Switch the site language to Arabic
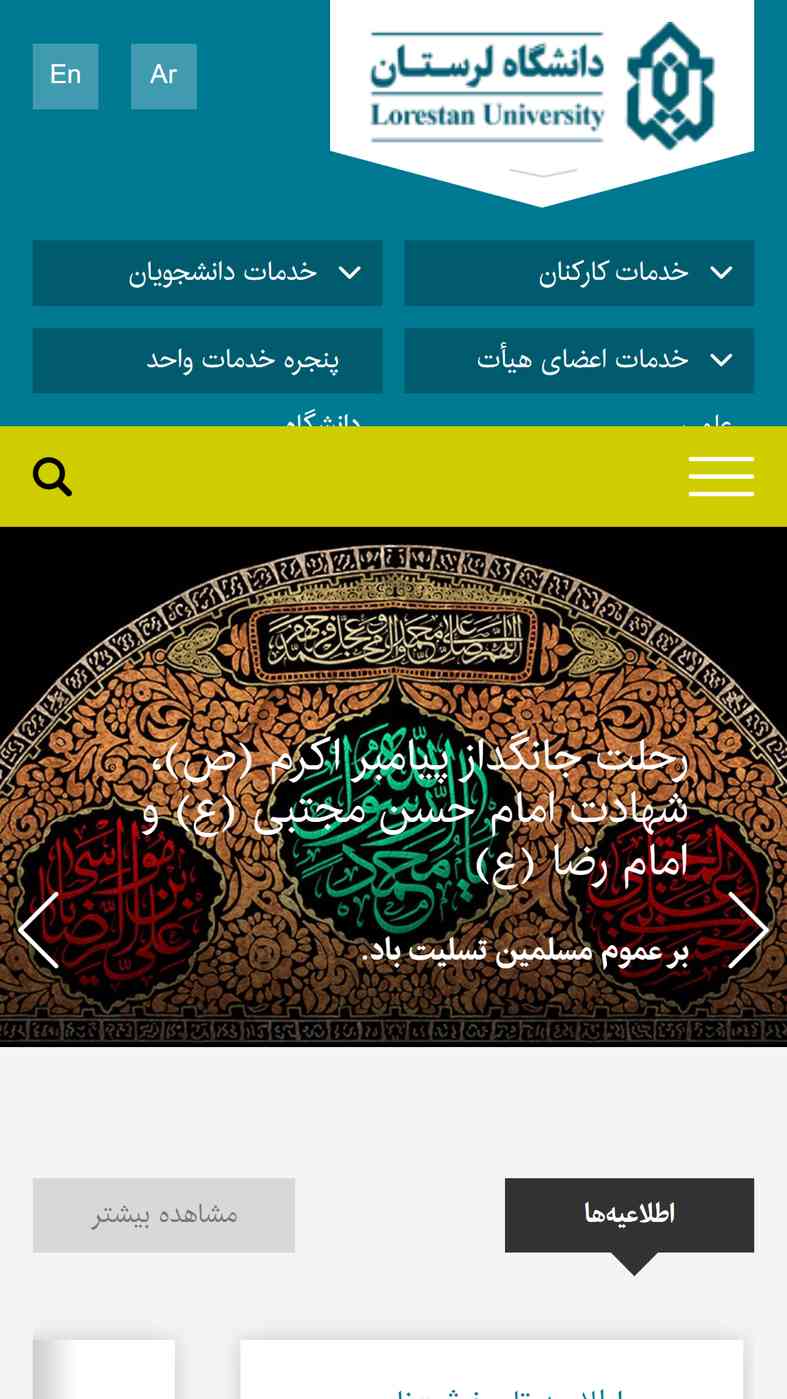787x1399 pixels. pos(163,76)
